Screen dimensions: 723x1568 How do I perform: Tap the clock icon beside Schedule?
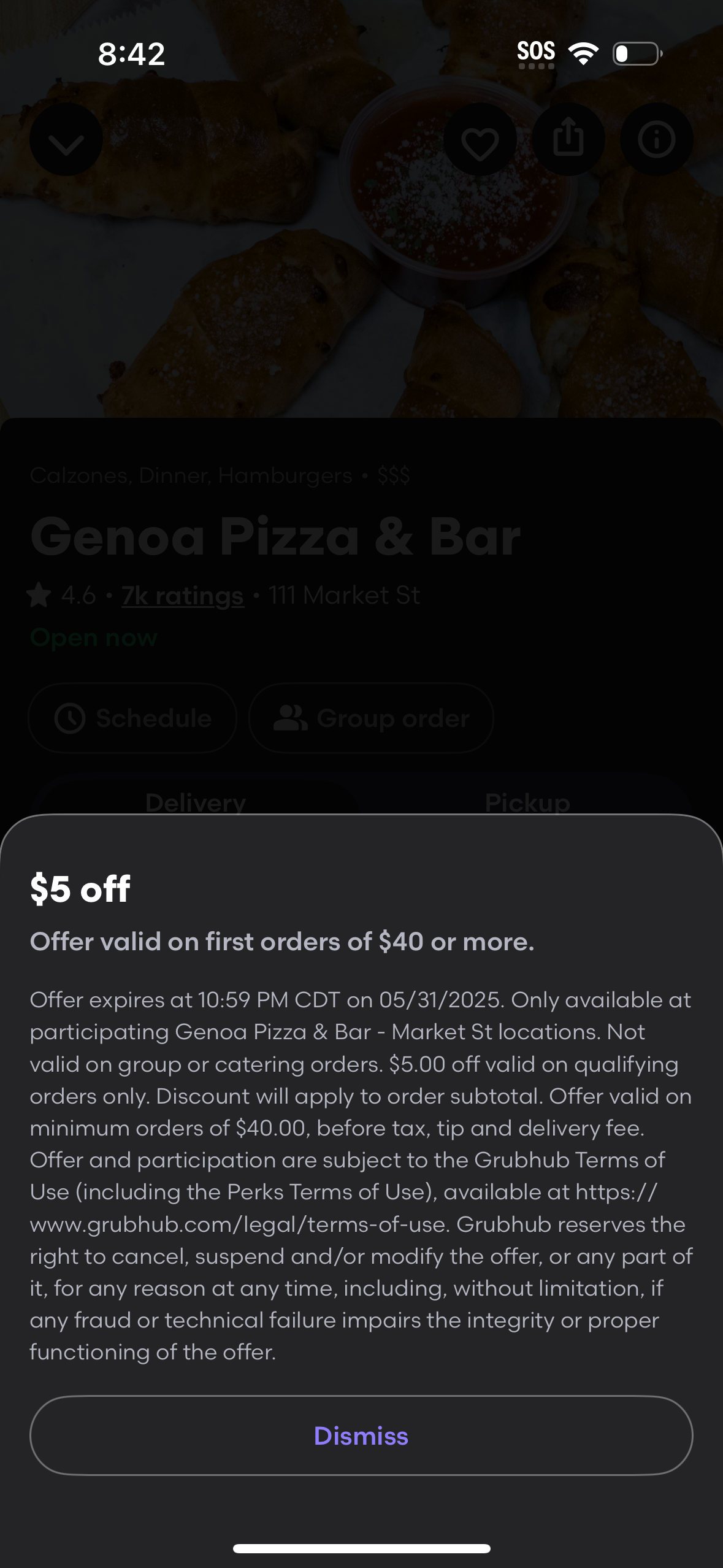click(x=71, y=718)
